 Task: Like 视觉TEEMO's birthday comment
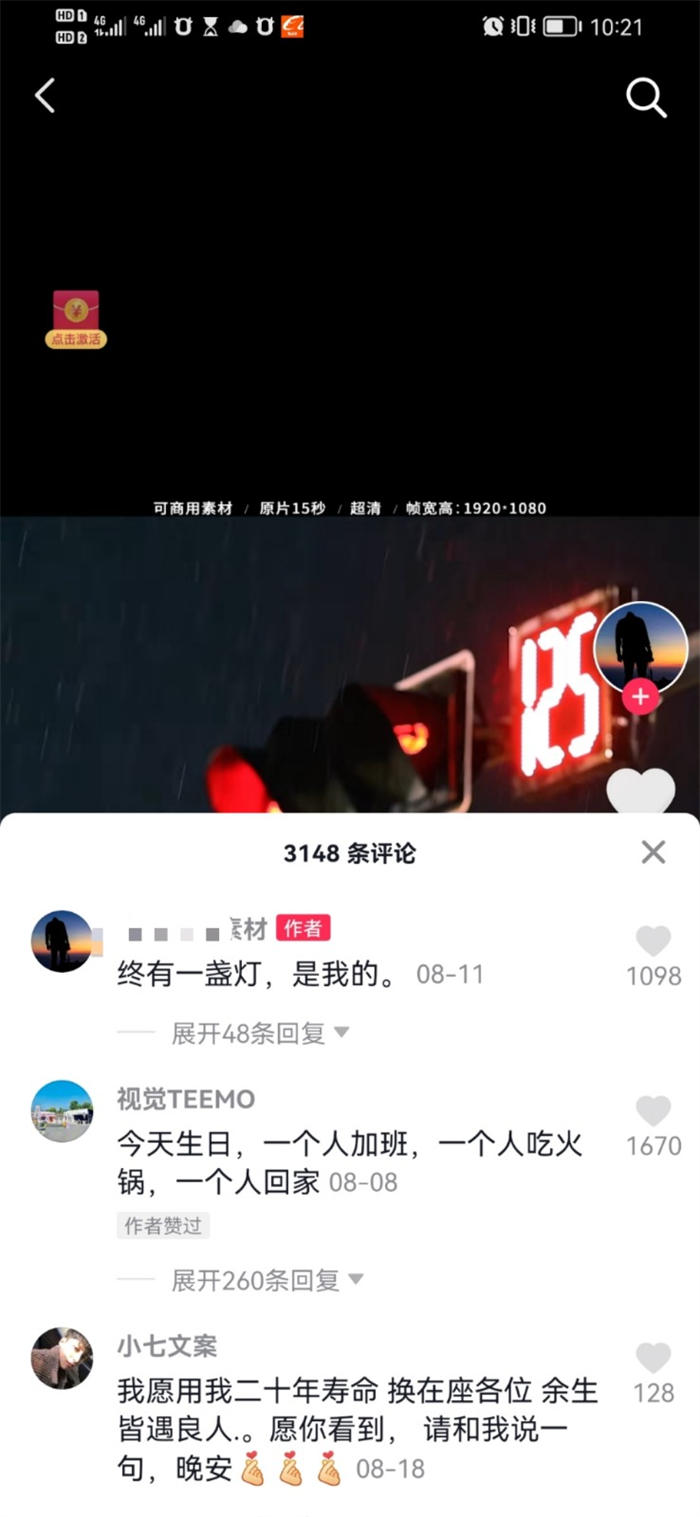653,1111
